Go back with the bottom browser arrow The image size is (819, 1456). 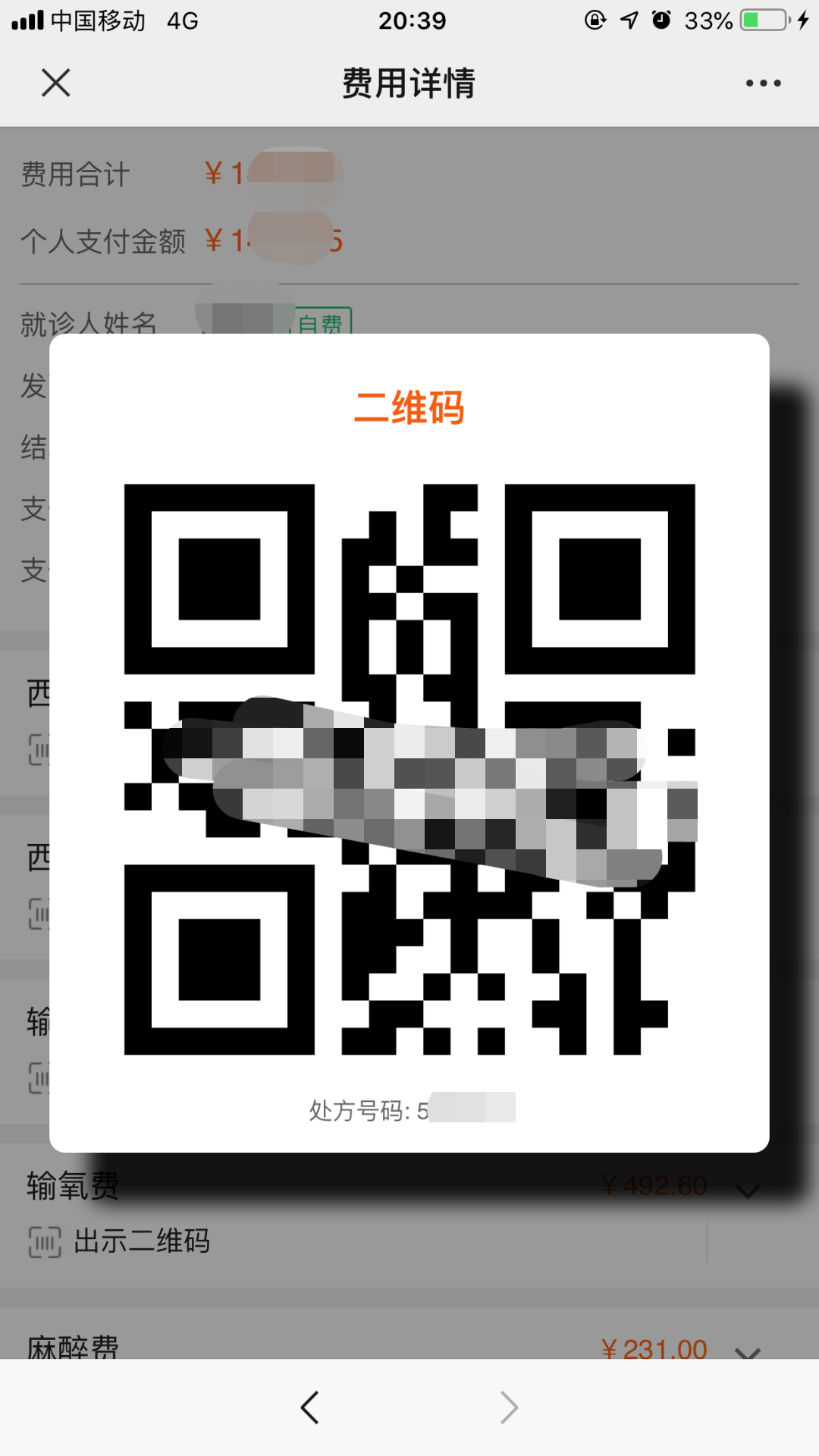(x=310, y=1407)
